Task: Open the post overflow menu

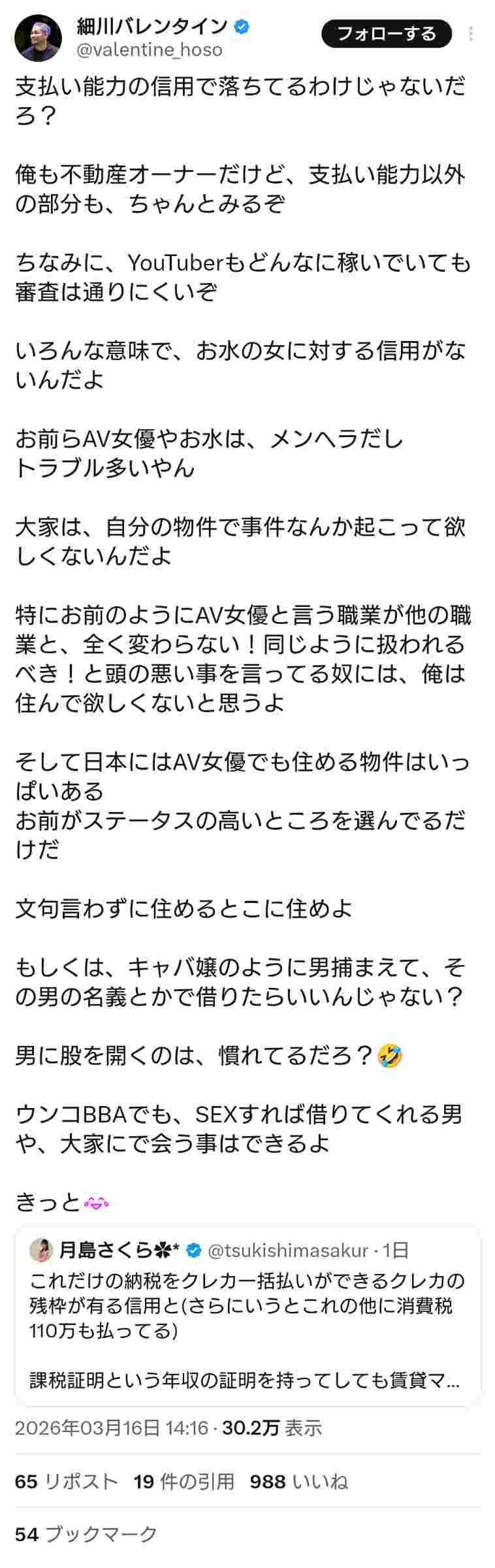Action: pos(471,34)
